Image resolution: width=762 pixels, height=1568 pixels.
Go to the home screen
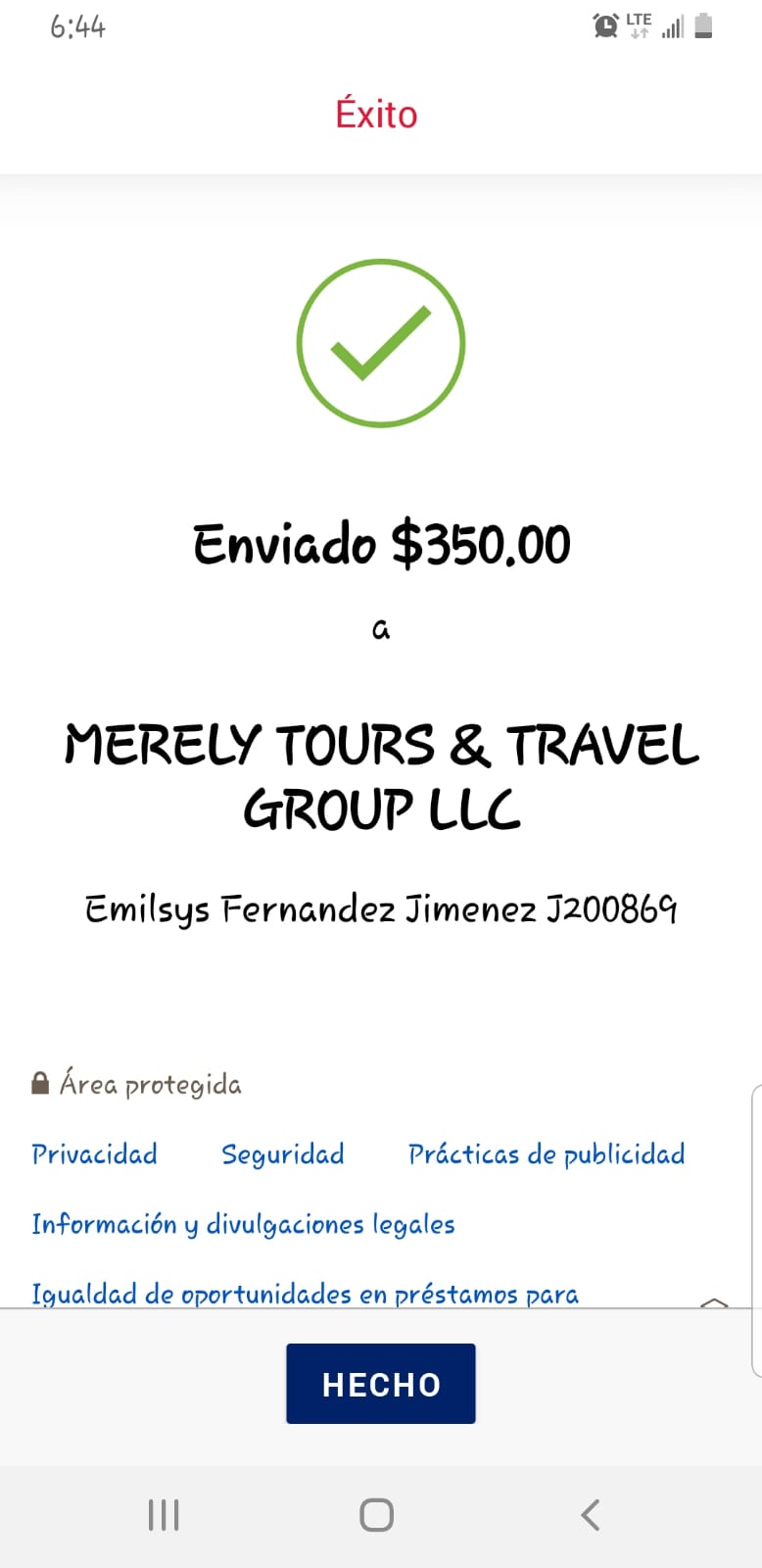point(377,1514)
